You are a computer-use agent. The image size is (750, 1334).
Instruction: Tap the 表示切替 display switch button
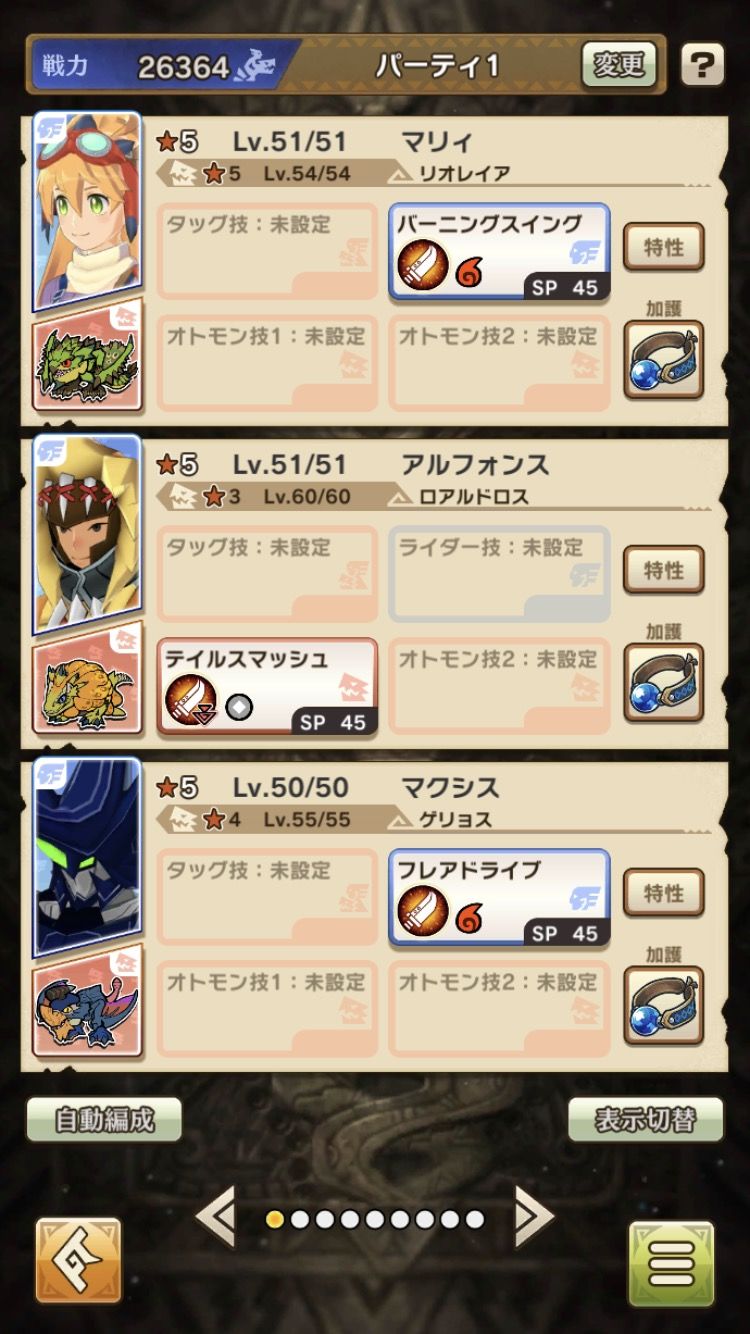[646, 1120]
